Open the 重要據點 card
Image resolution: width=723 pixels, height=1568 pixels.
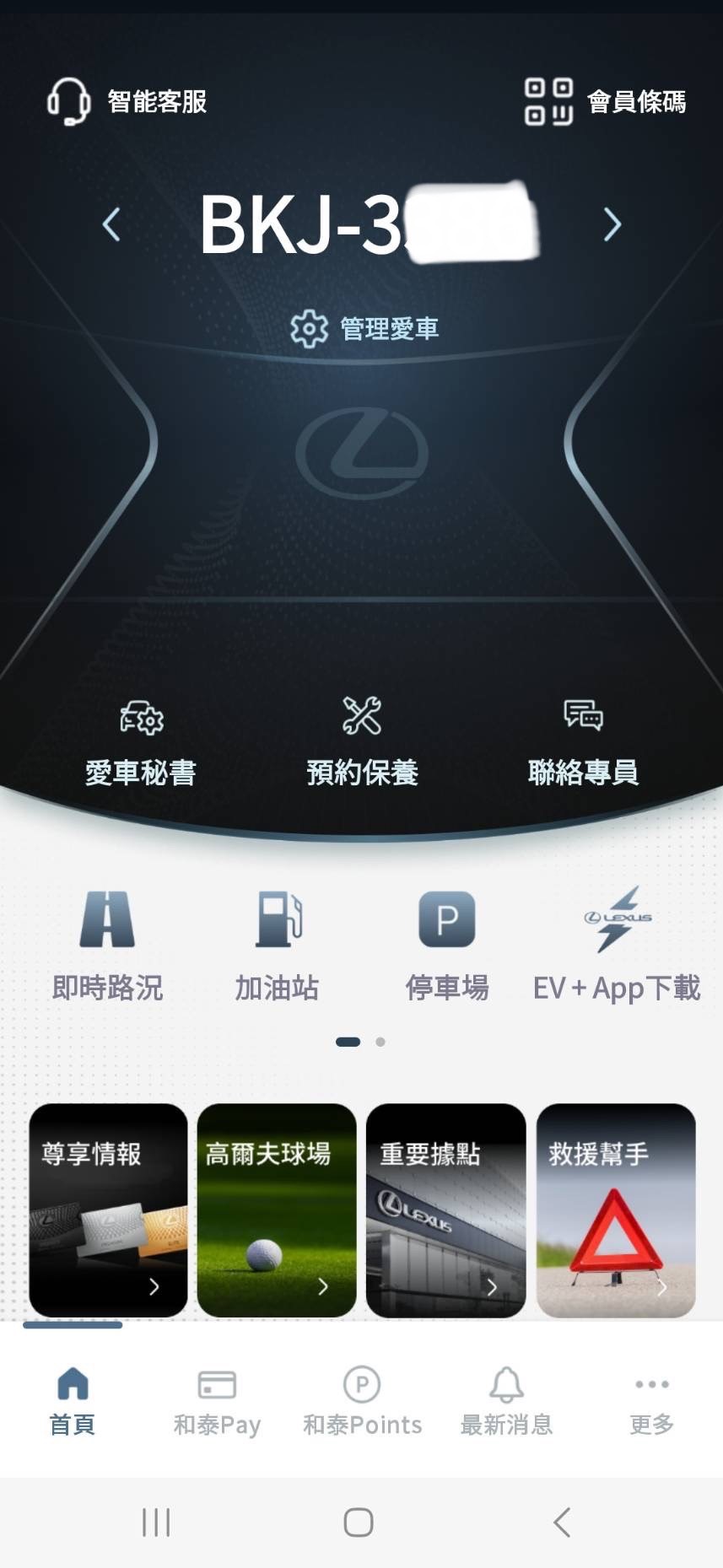(446, 1210)
